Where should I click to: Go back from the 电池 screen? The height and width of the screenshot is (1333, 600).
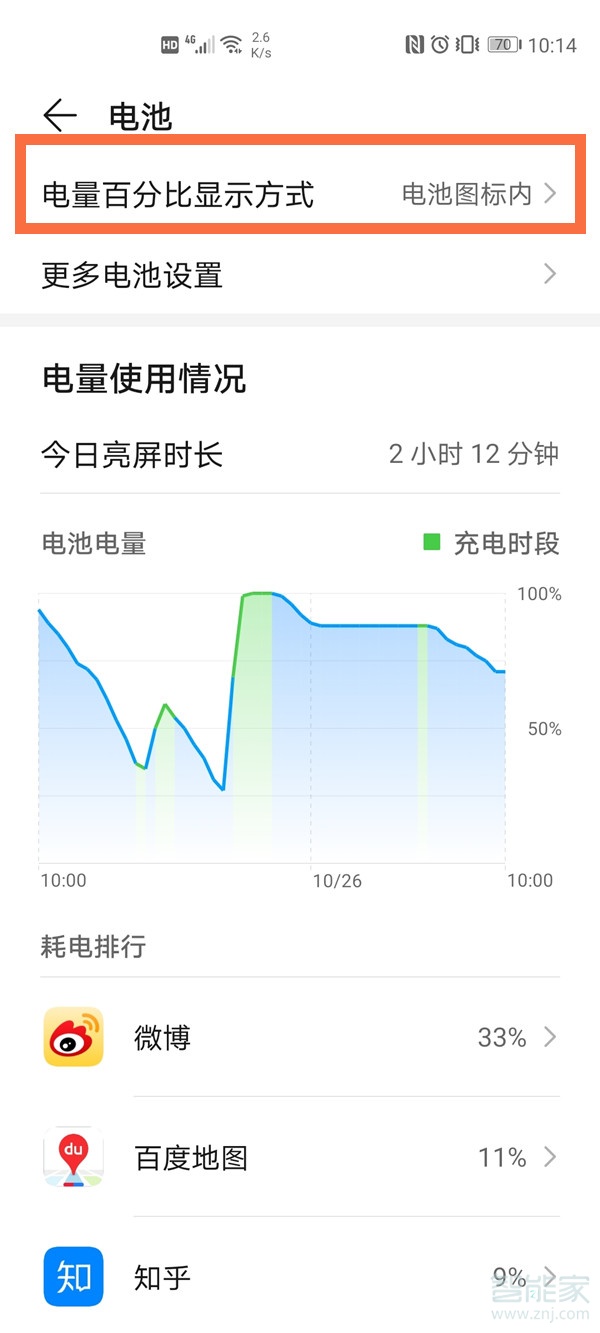click(x=60, y=116)
